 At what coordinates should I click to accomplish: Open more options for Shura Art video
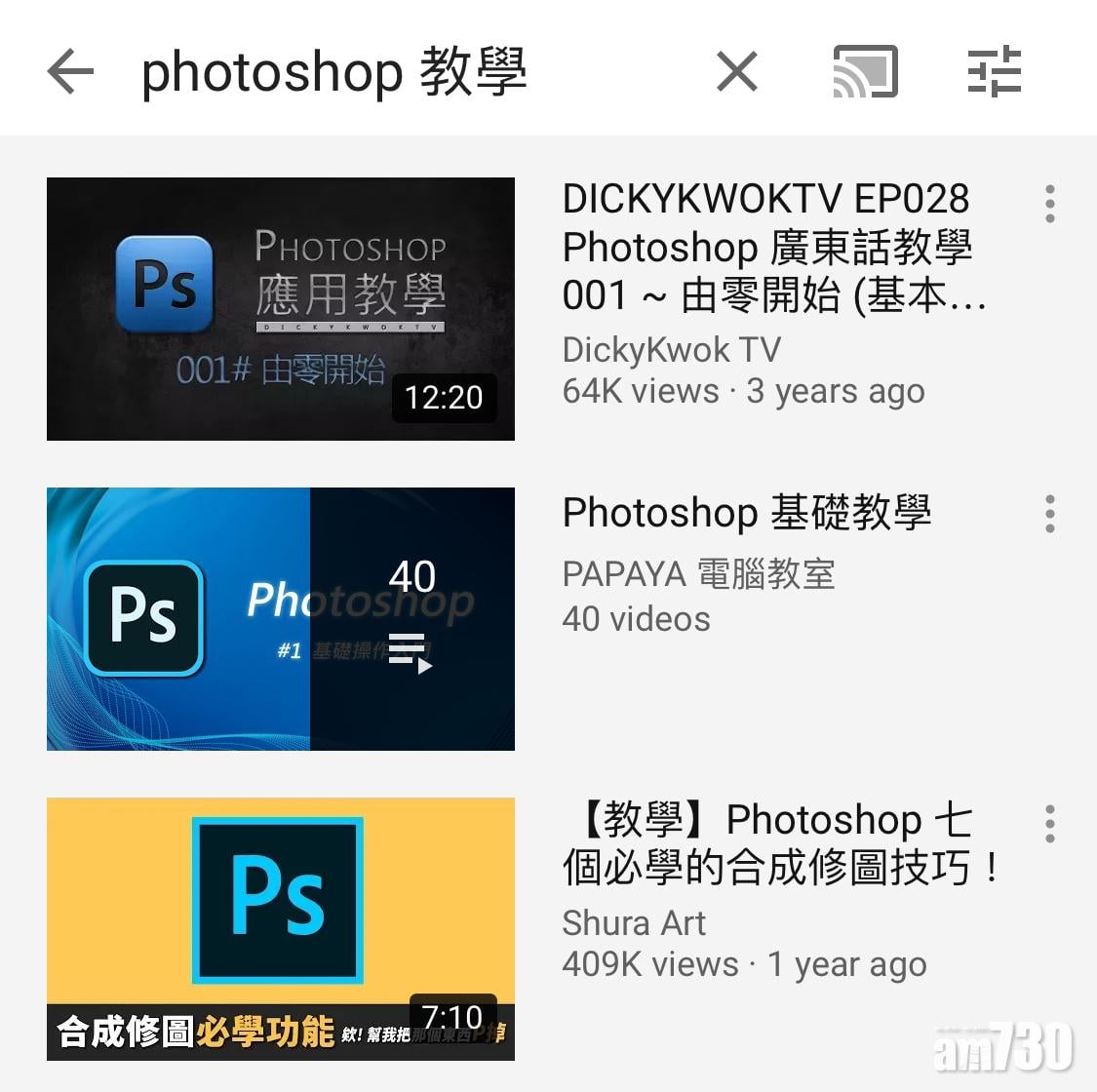click(1049, 824)
